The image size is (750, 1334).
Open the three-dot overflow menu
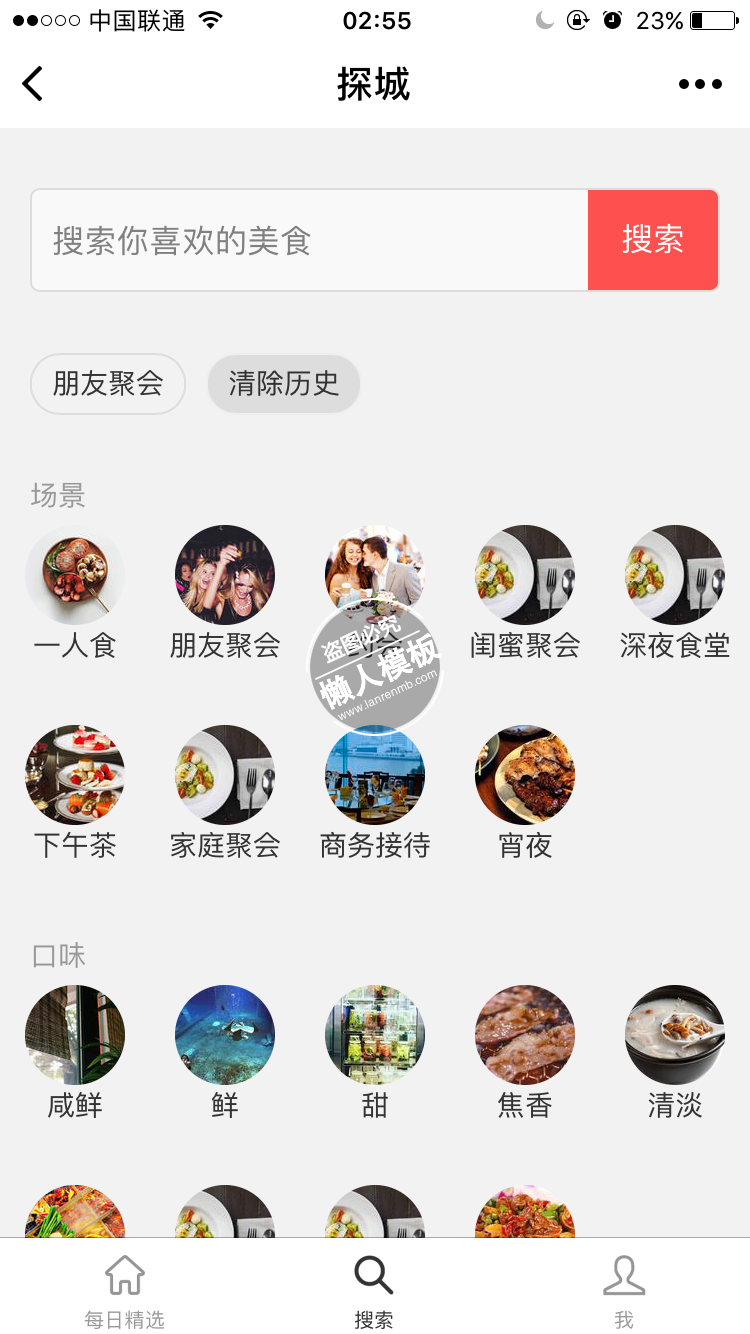point(700,84)
